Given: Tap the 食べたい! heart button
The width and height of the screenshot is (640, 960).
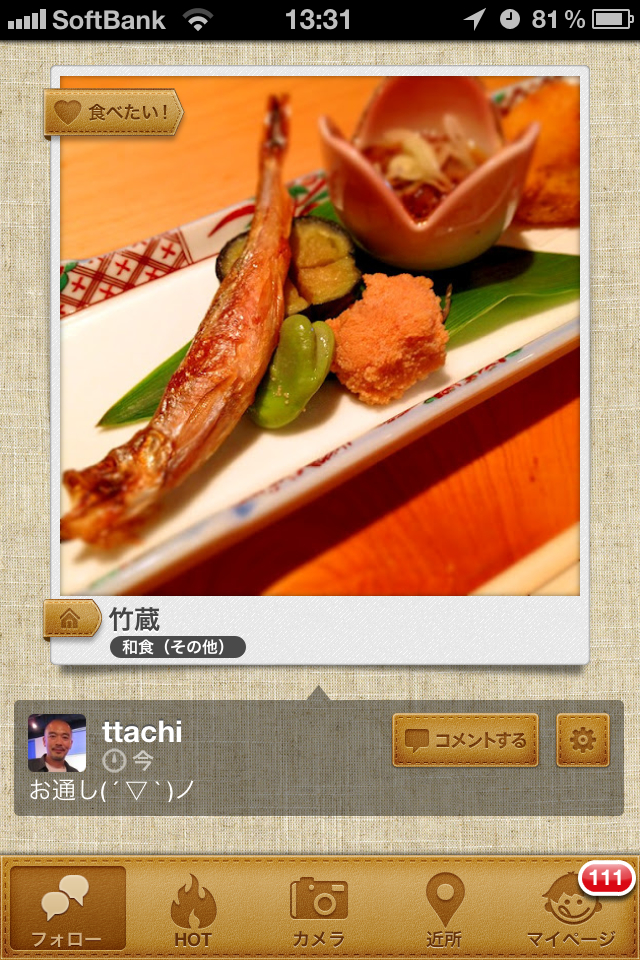Looking at the screenshot, I should [x=113, y=112].
